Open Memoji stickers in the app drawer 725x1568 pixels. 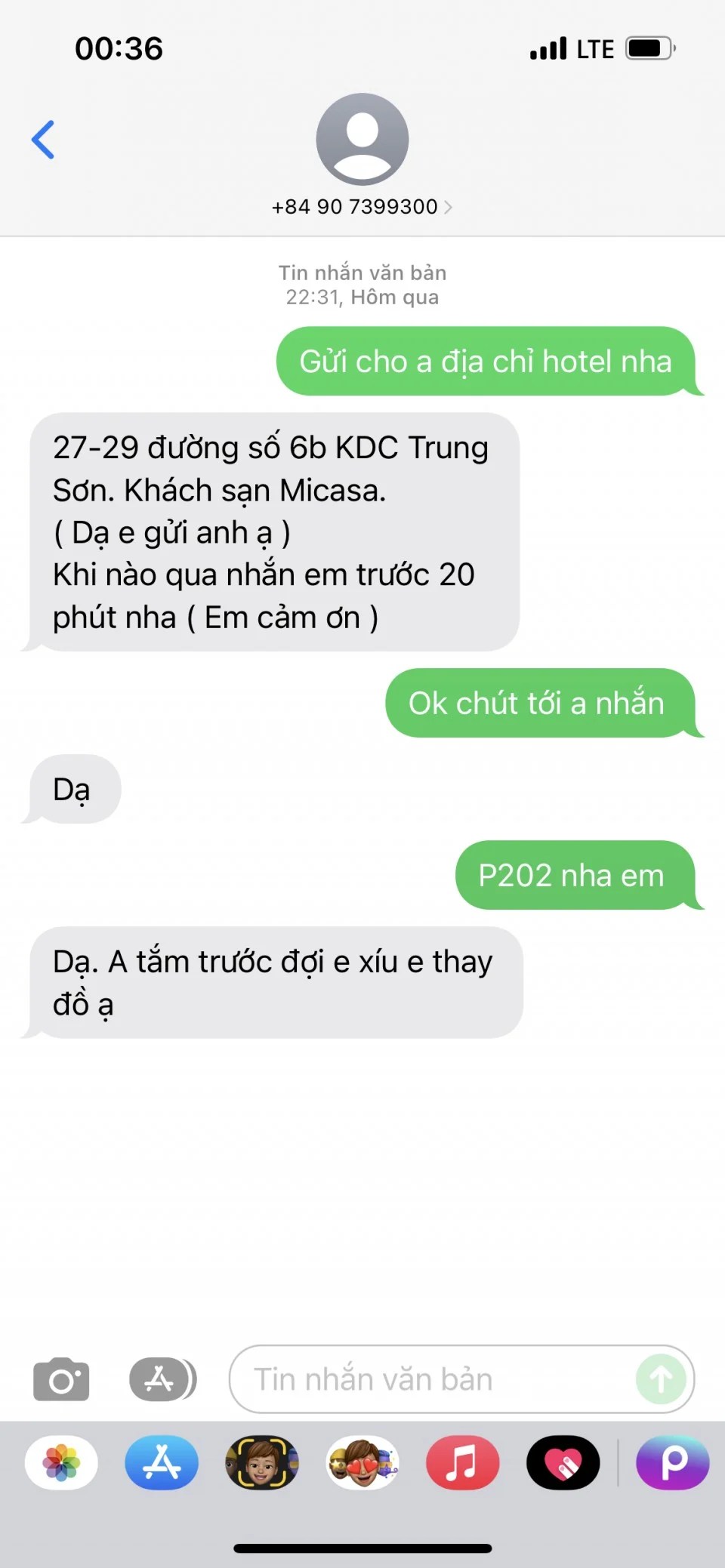click(362, 1463)
